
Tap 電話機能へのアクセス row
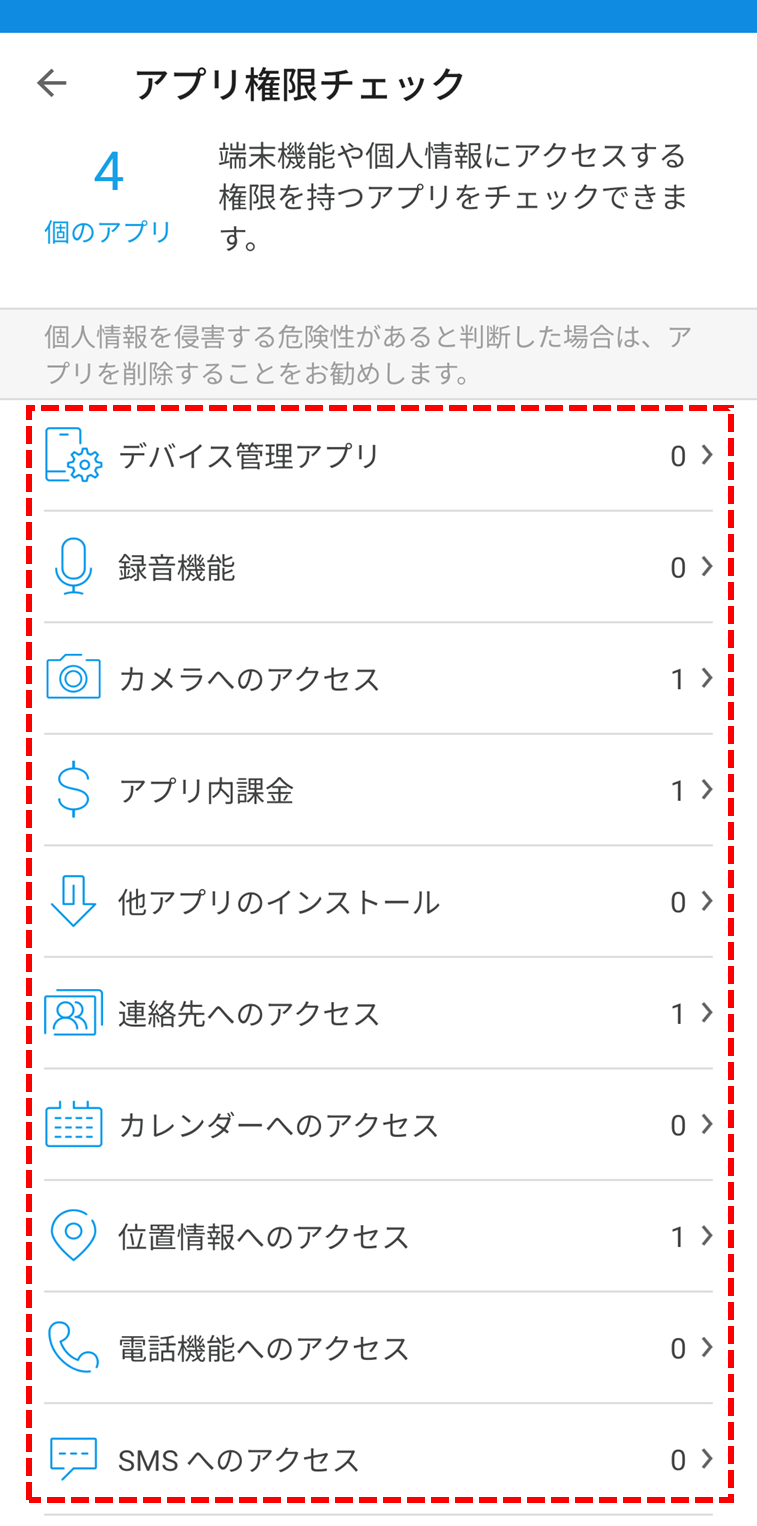378,1348
